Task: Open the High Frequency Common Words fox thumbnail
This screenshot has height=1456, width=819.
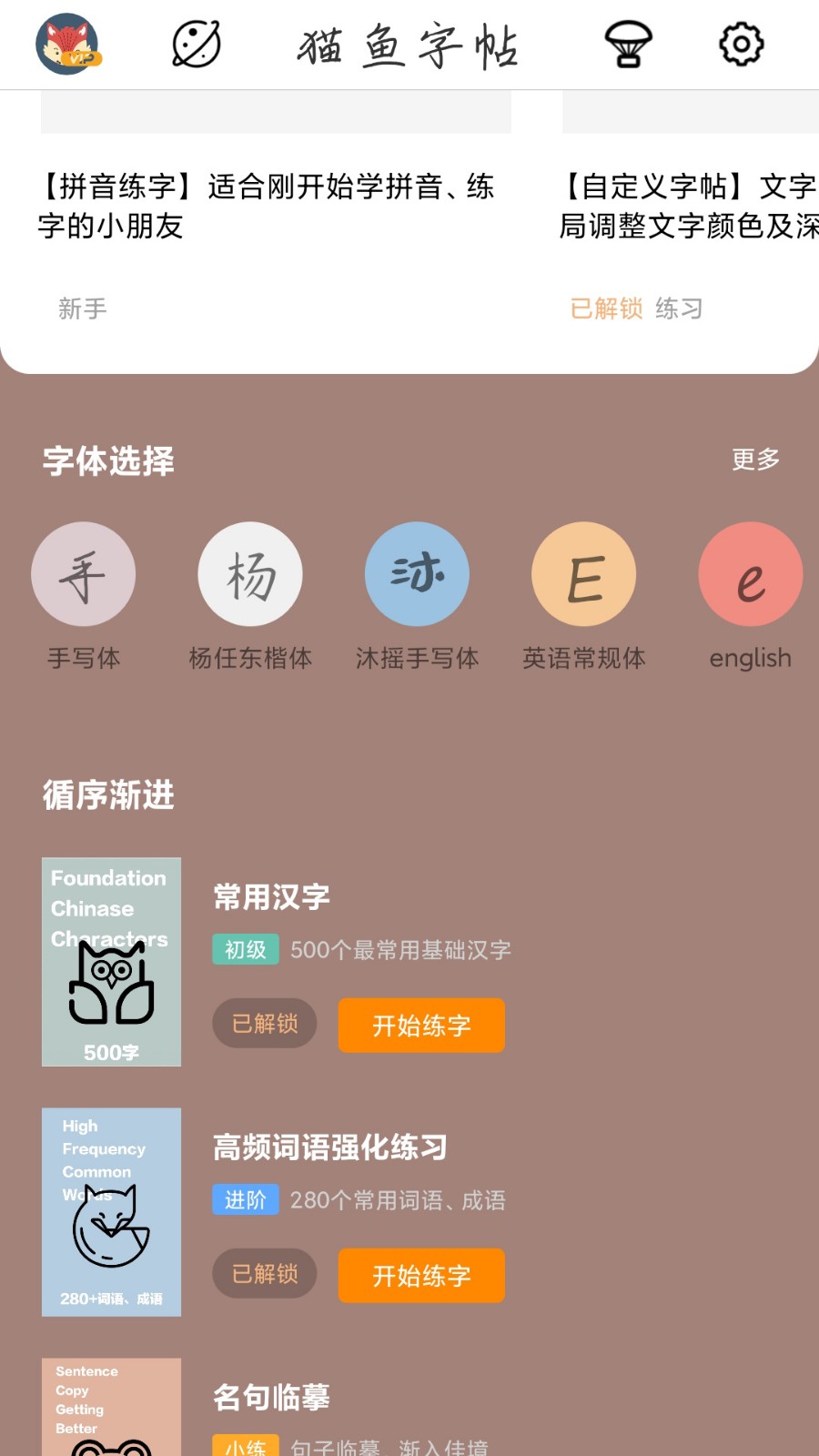Action: coord(110,1210)
